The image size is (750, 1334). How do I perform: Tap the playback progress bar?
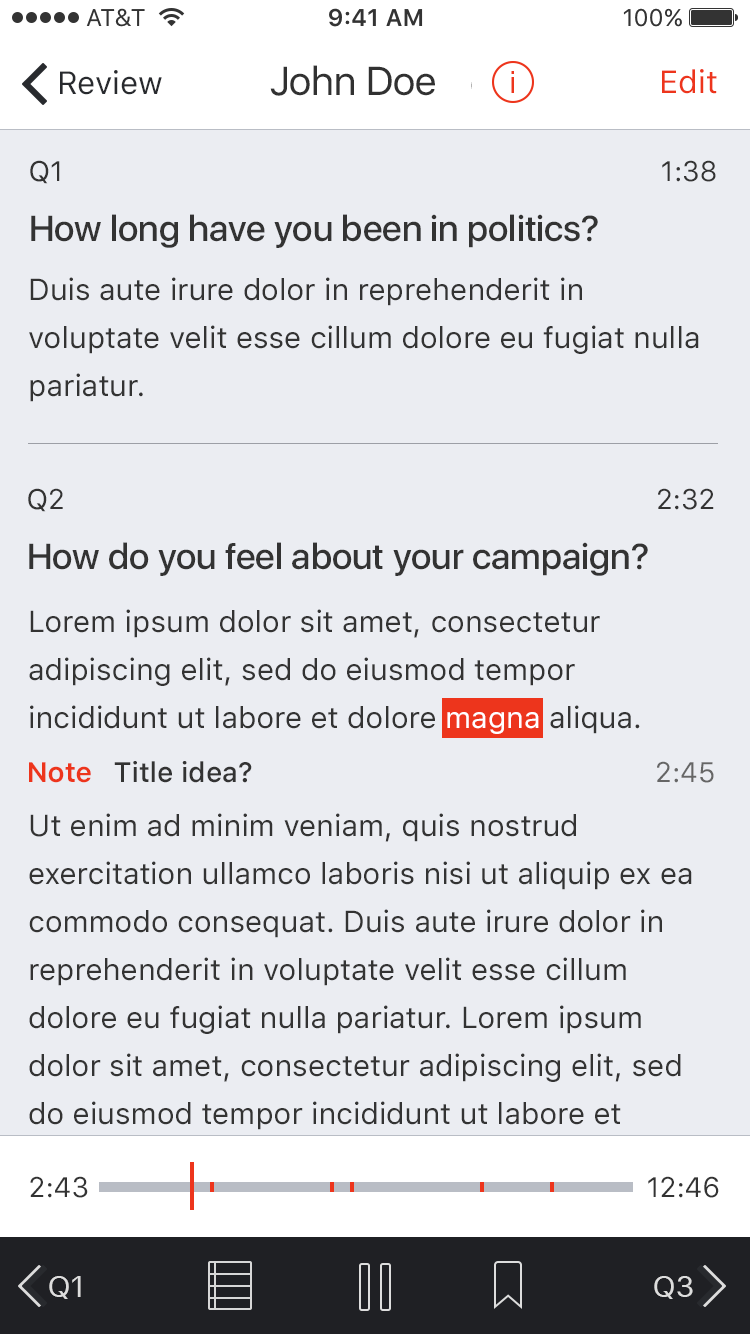pos(420,1187)
